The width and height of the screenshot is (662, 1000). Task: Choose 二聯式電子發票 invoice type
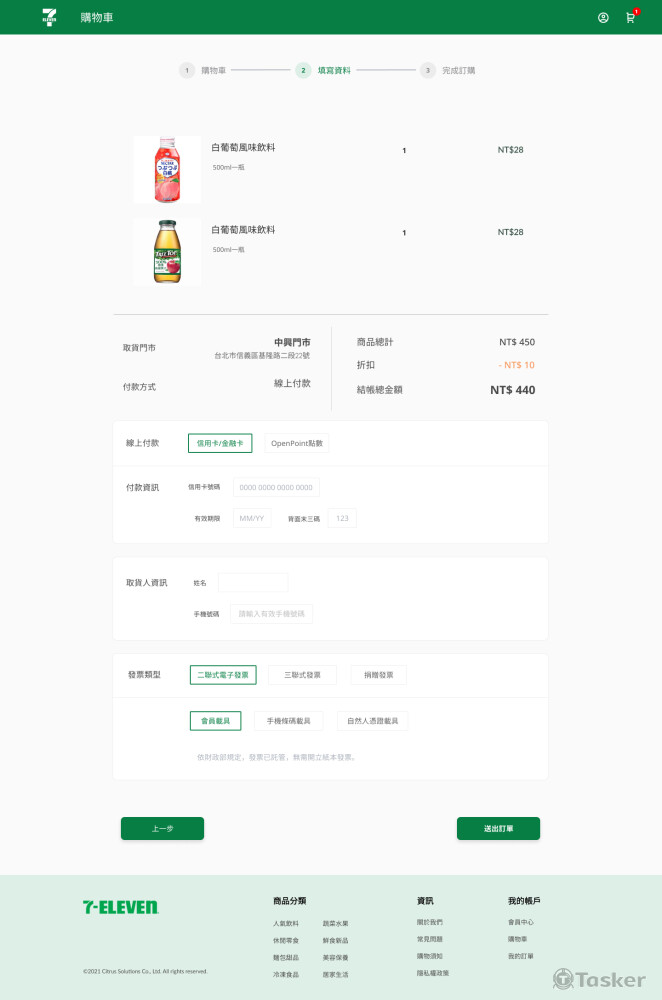coord(223,675)
